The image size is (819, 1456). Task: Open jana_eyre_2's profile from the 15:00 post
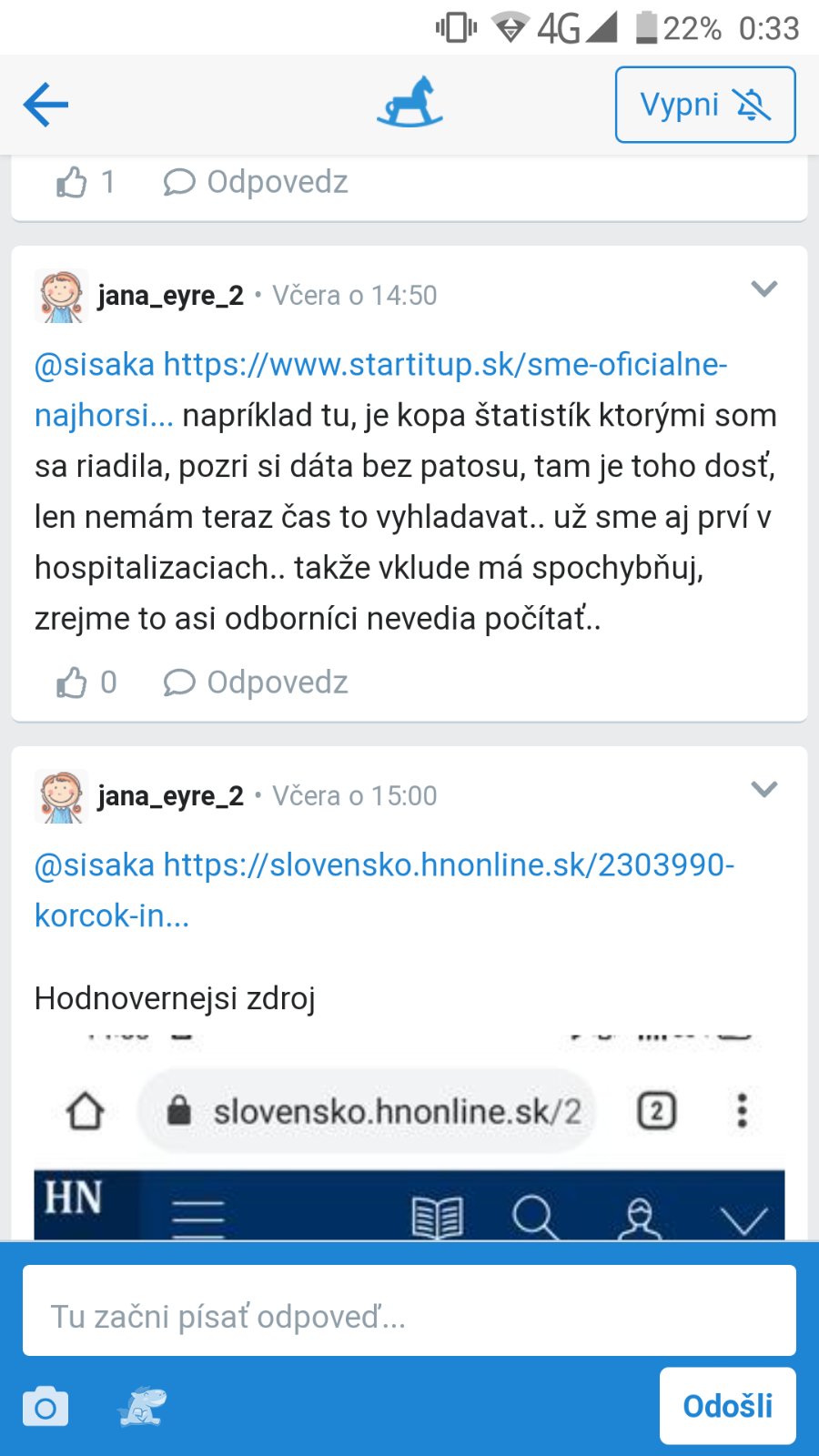(170, 796)
